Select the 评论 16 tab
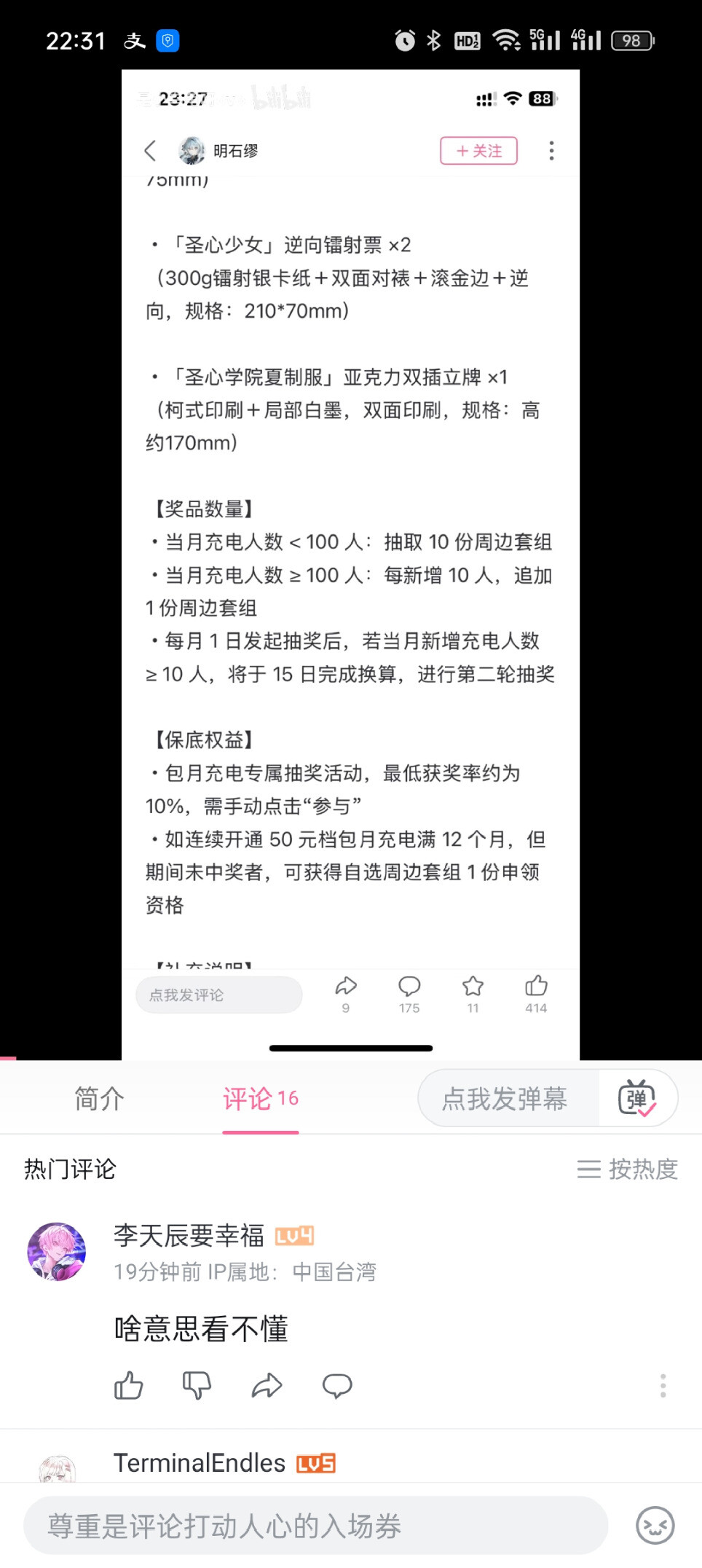The image size is (702, 1568). pos(260,1098)
